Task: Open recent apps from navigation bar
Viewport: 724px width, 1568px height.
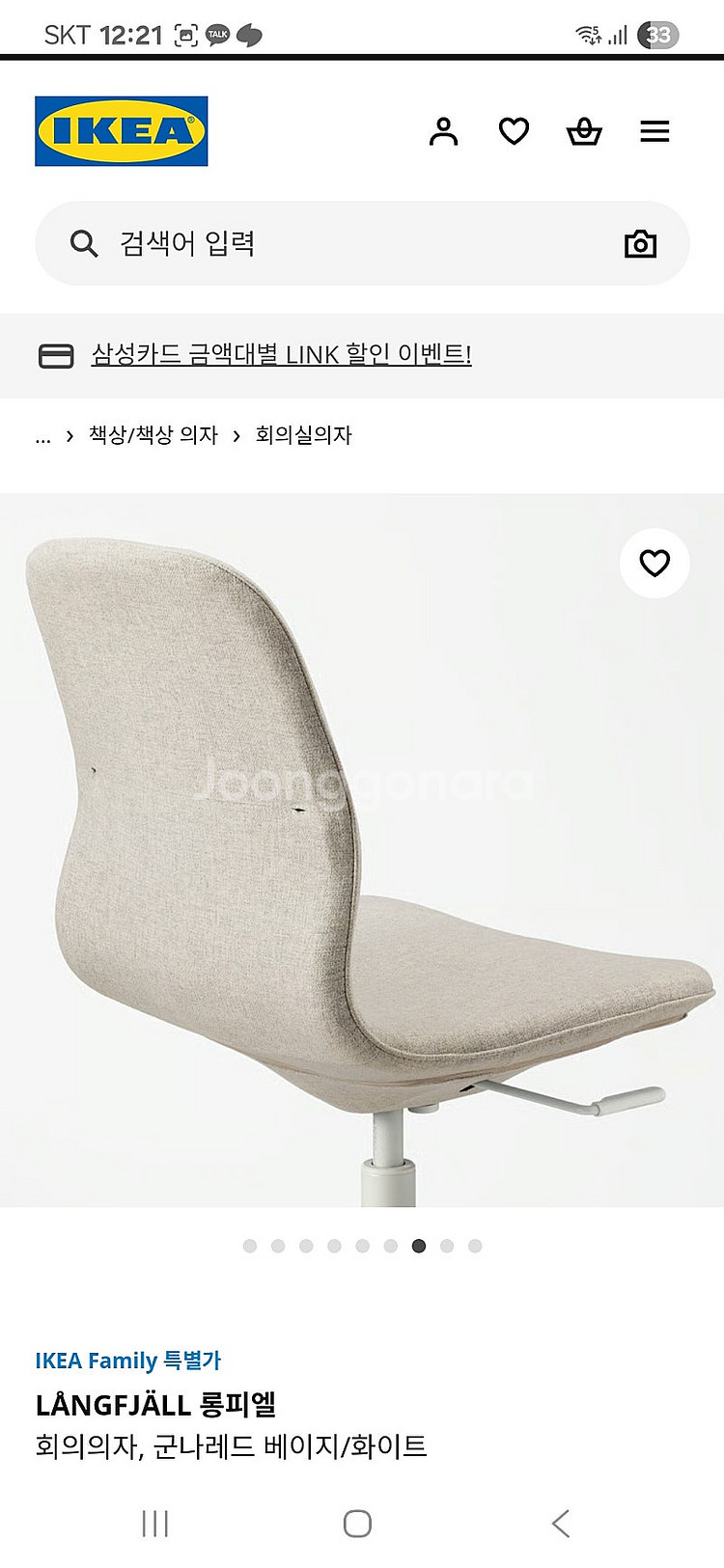Action: point(155,1524)
